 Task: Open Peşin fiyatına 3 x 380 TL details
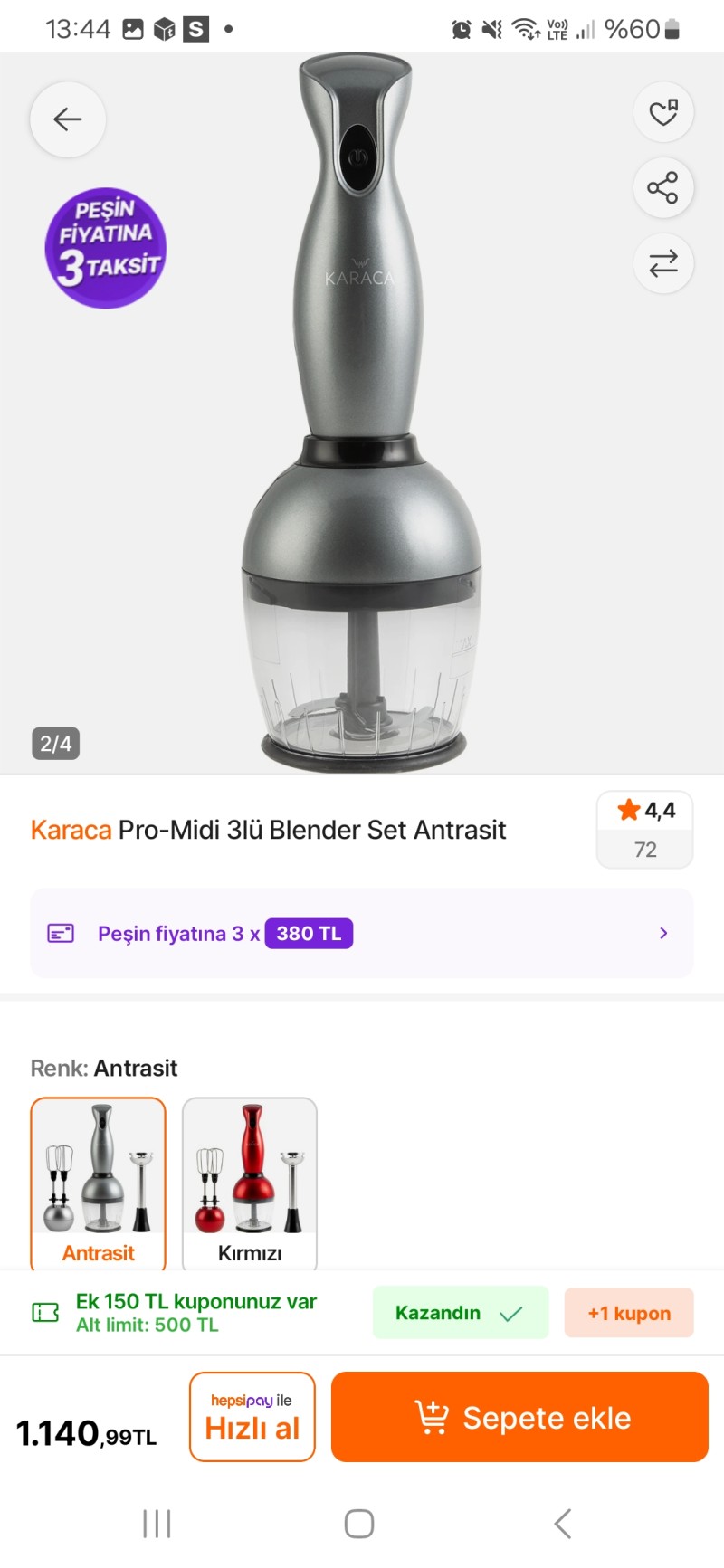coord(362,933)
